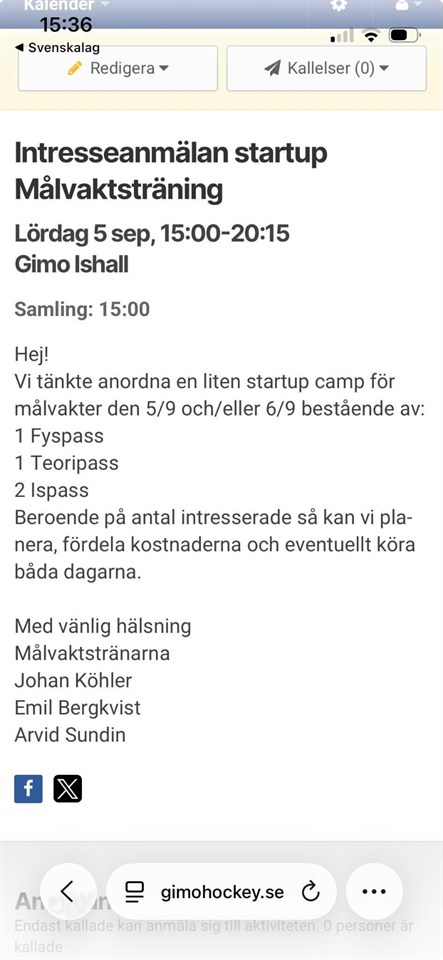This screenshot has height=960, width=443.
Task: Tap the gimohockey.se address bar
Action: coord(222,892)
